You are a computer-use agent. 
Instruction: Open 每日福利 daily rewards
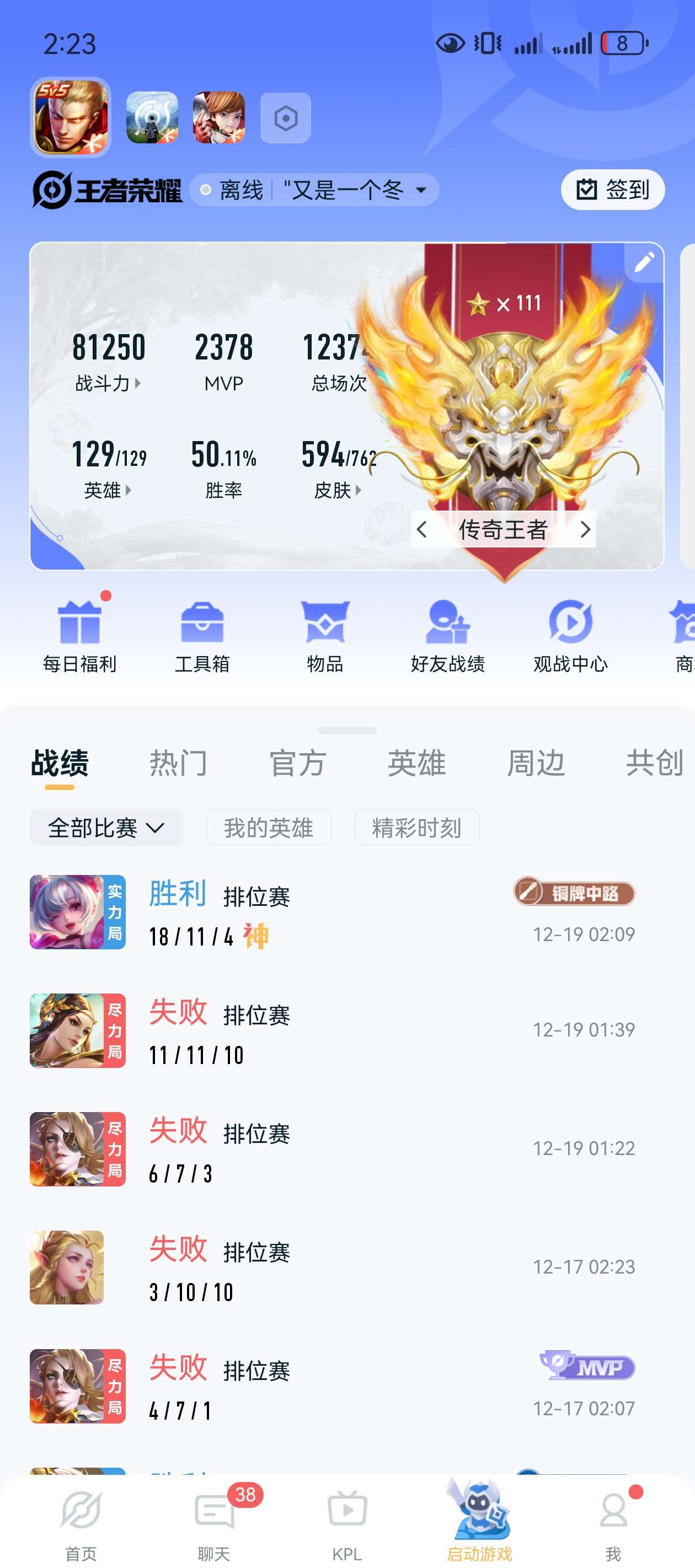pyautogui.click(x=80, y=636)
